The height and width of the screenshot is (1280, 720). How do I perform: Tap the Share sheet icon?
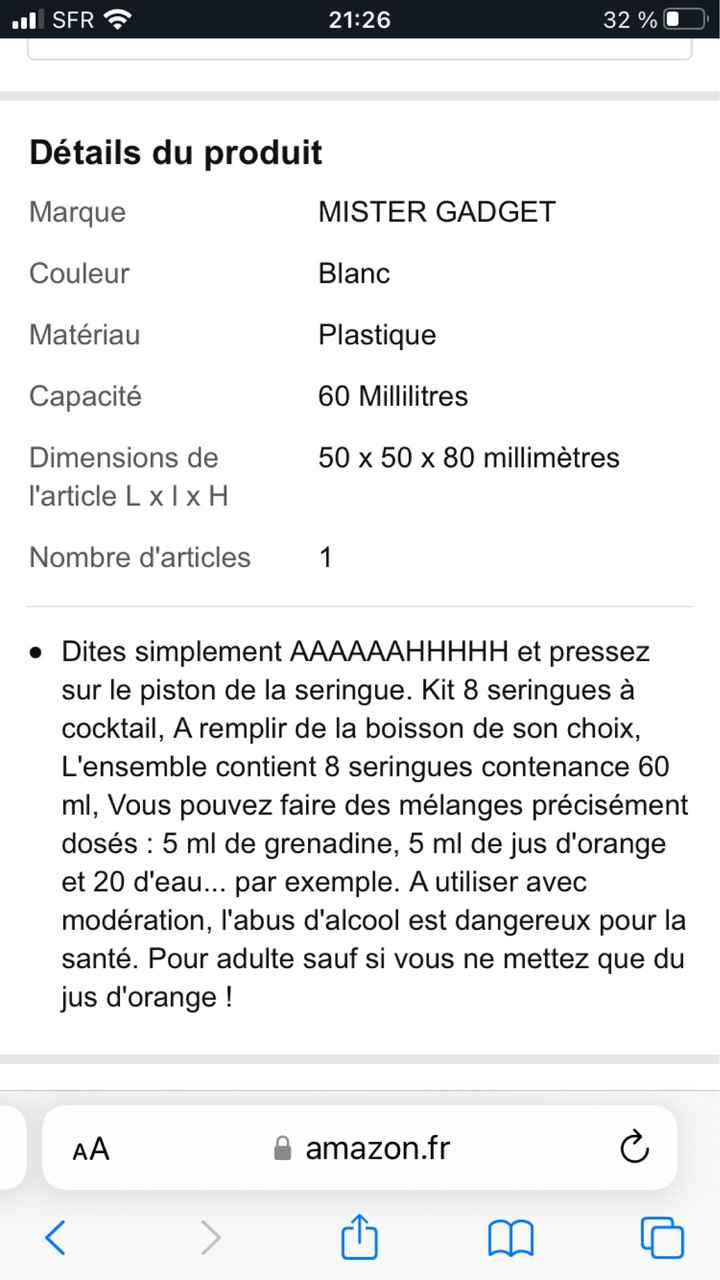coord(359,1238)
